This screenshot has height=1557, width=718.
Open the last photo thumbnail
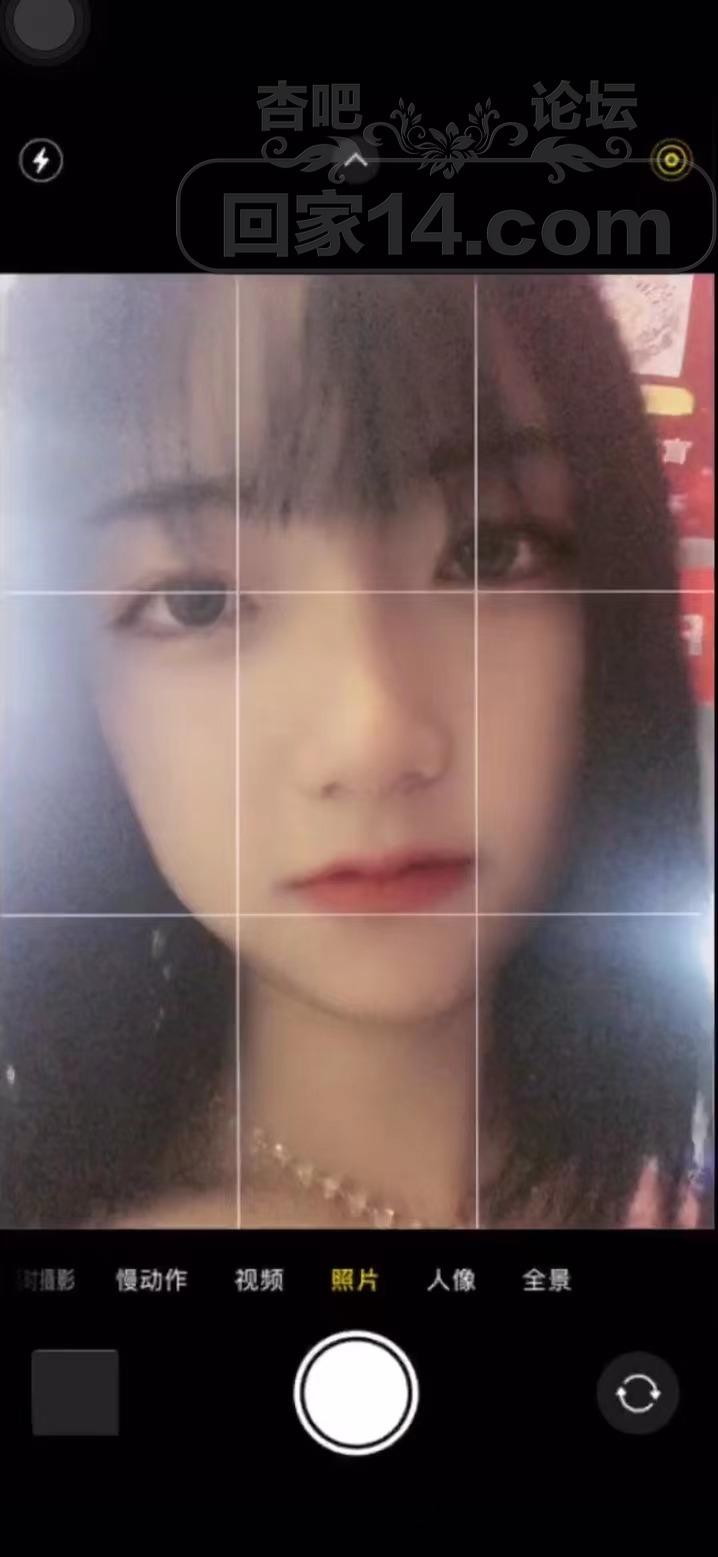click(x=75, y=1392)
